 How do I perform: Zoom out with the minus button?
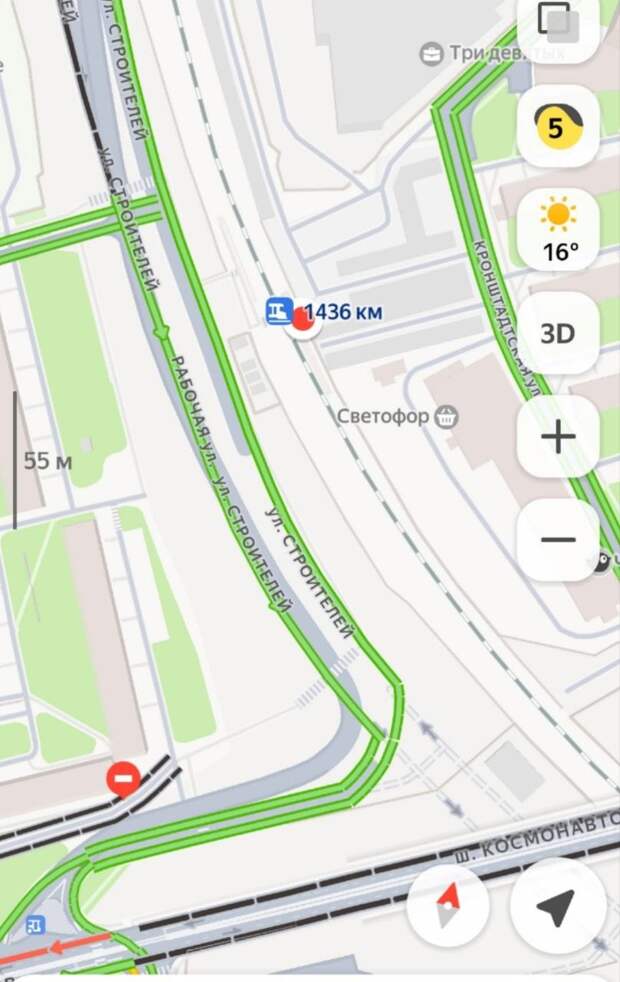pos(558,540)
